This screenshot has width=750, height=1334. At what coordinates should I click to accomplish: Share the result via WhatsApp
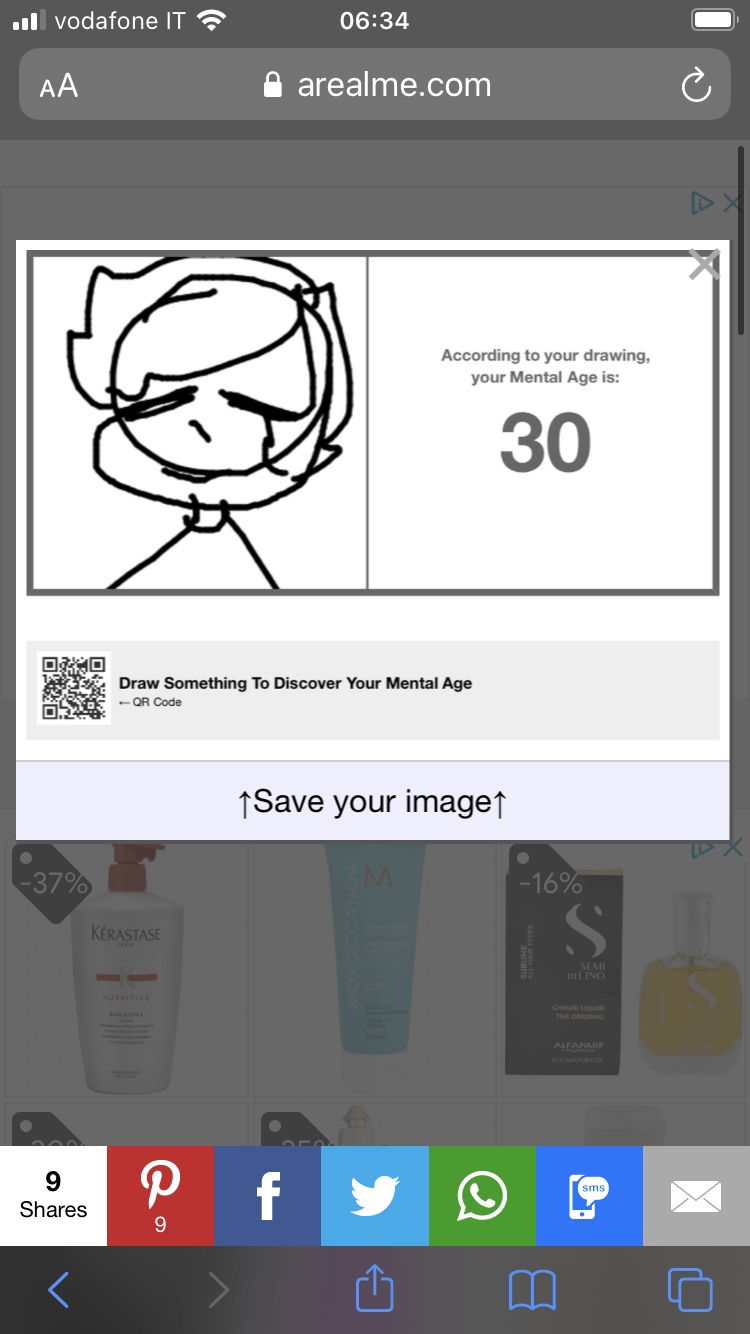click(482, 1195)
